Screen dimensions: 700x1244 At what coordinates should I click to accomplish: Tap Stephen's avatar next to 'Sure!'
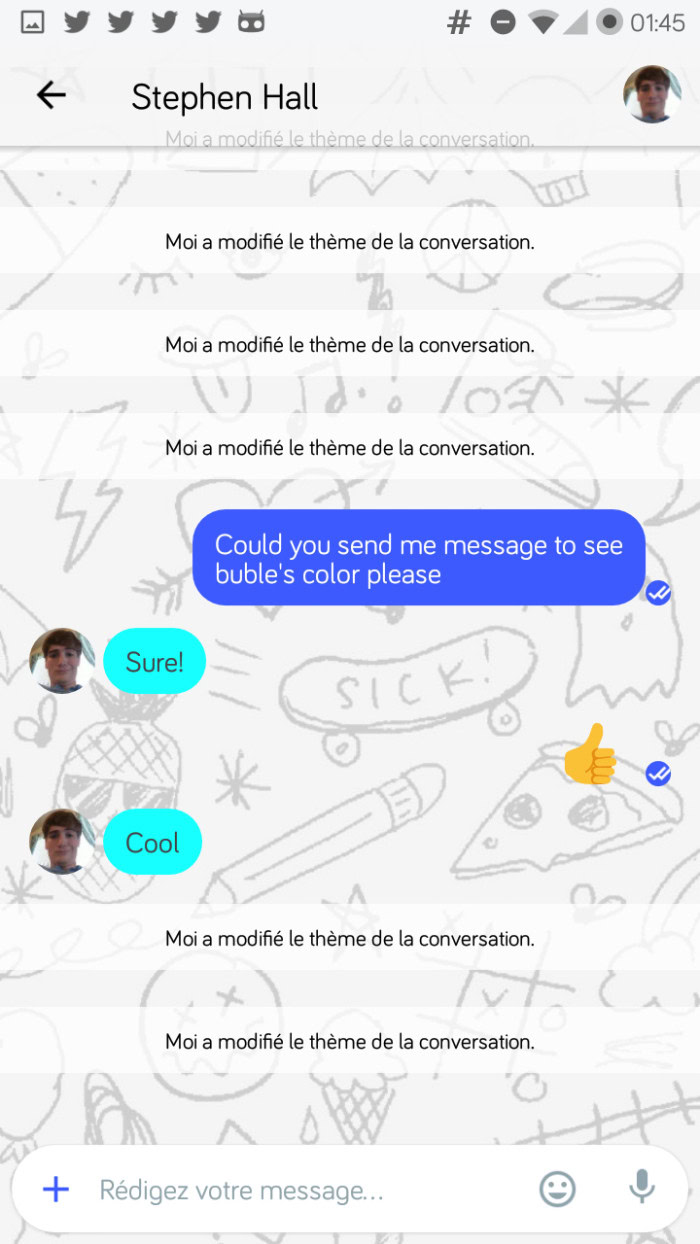click(62, 661)
